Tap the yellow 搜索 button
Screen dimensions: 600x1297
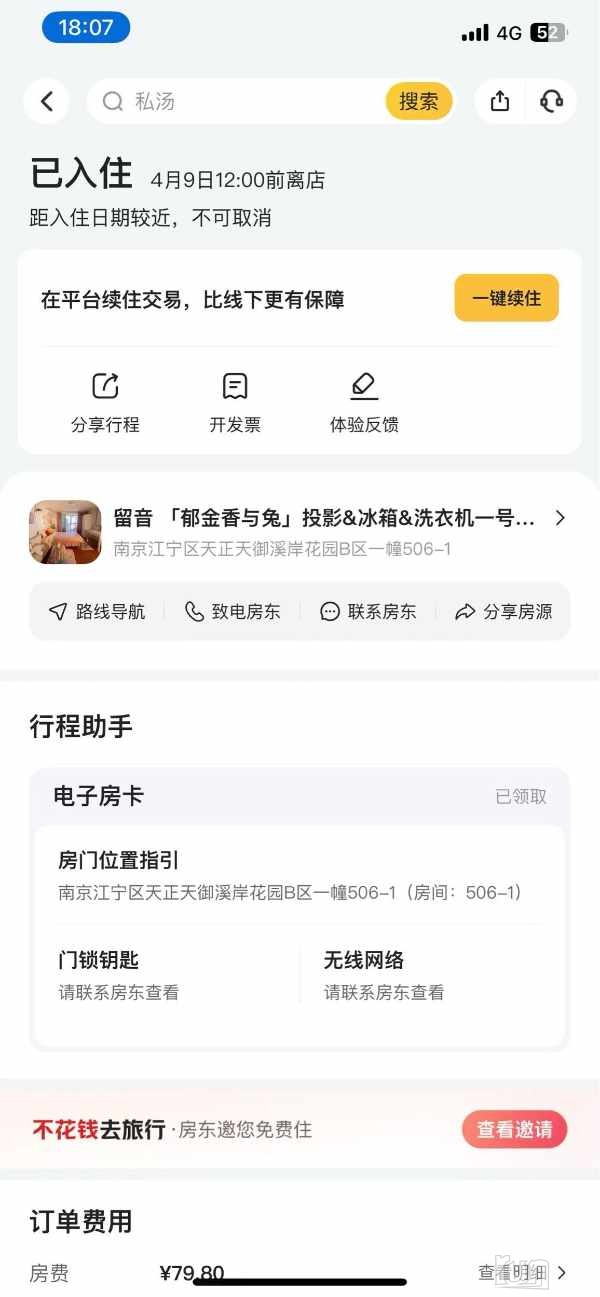[x=418, y=101]
